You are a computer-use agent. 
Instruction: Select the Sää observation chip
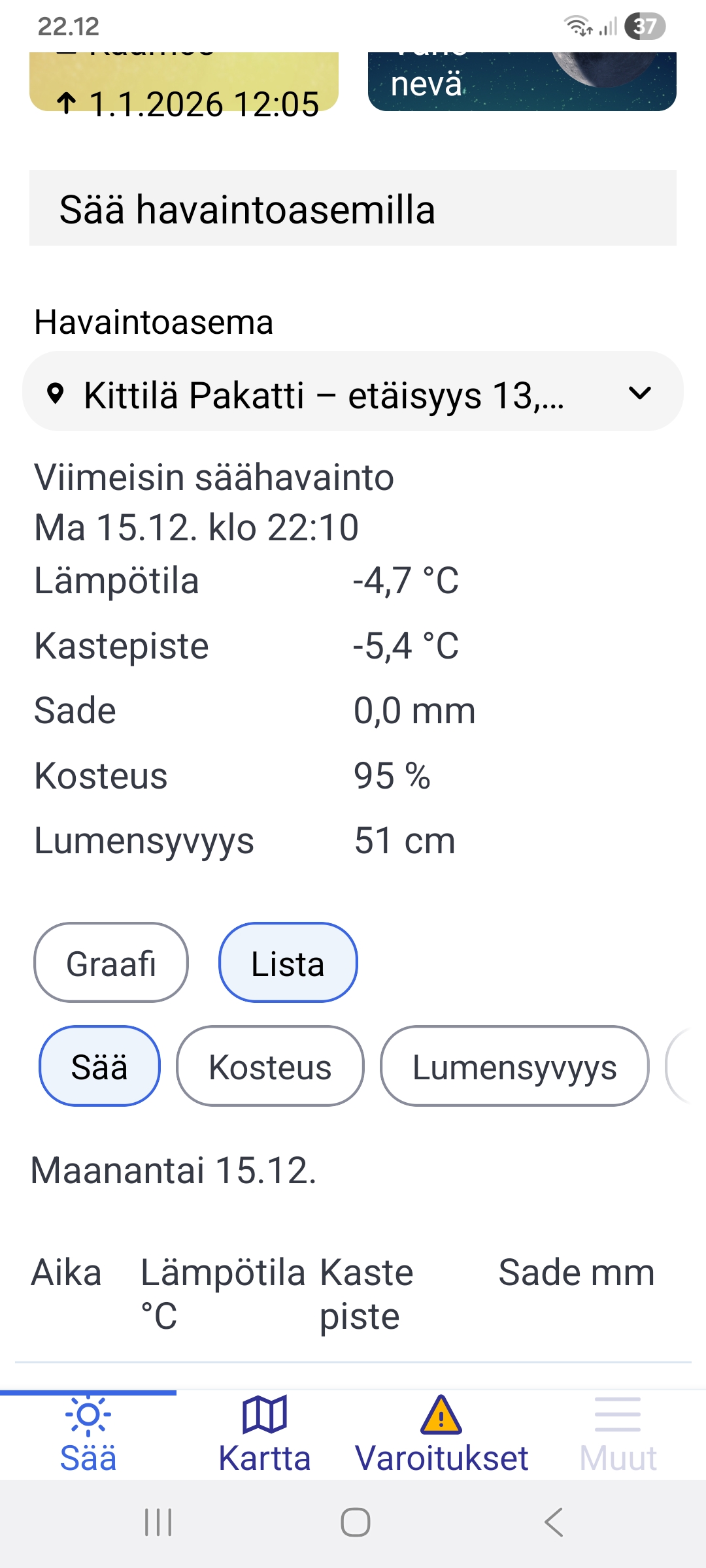(x=99, y=1066)
